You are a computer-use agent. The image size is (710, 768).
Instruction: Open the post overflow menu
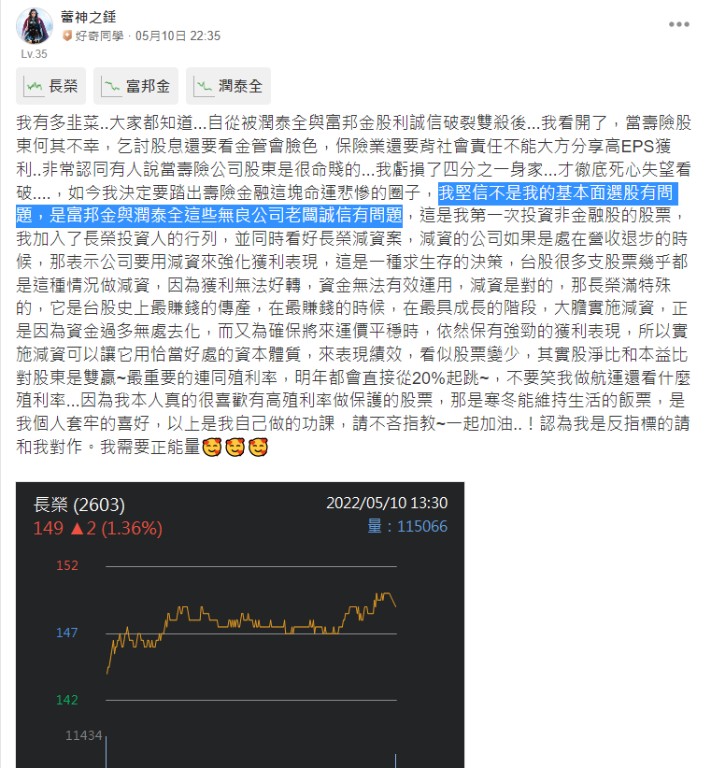[x=680, y=23]
